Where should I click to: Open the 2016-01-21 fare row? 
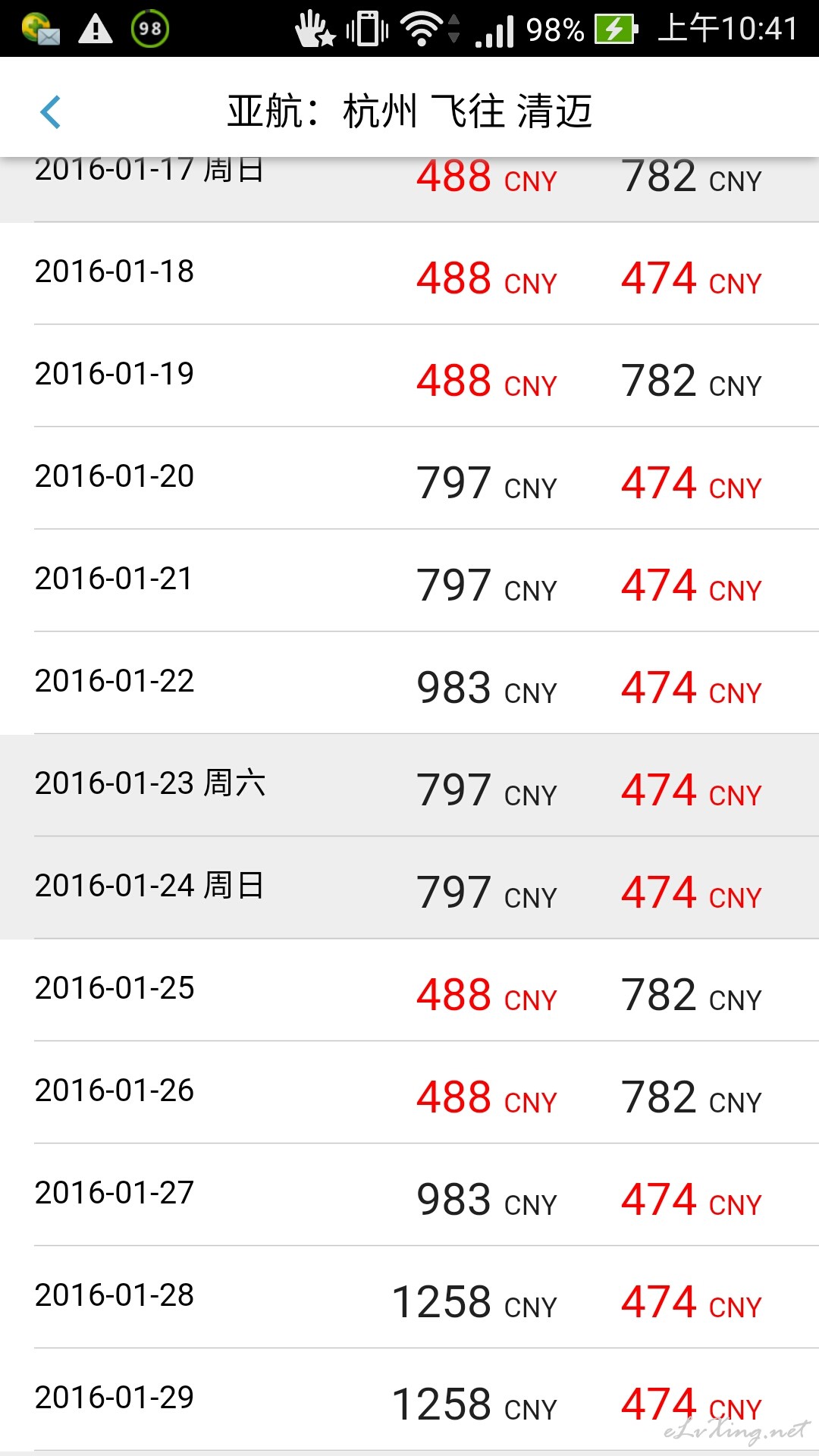pyautogui.click(x=409, y=581)
